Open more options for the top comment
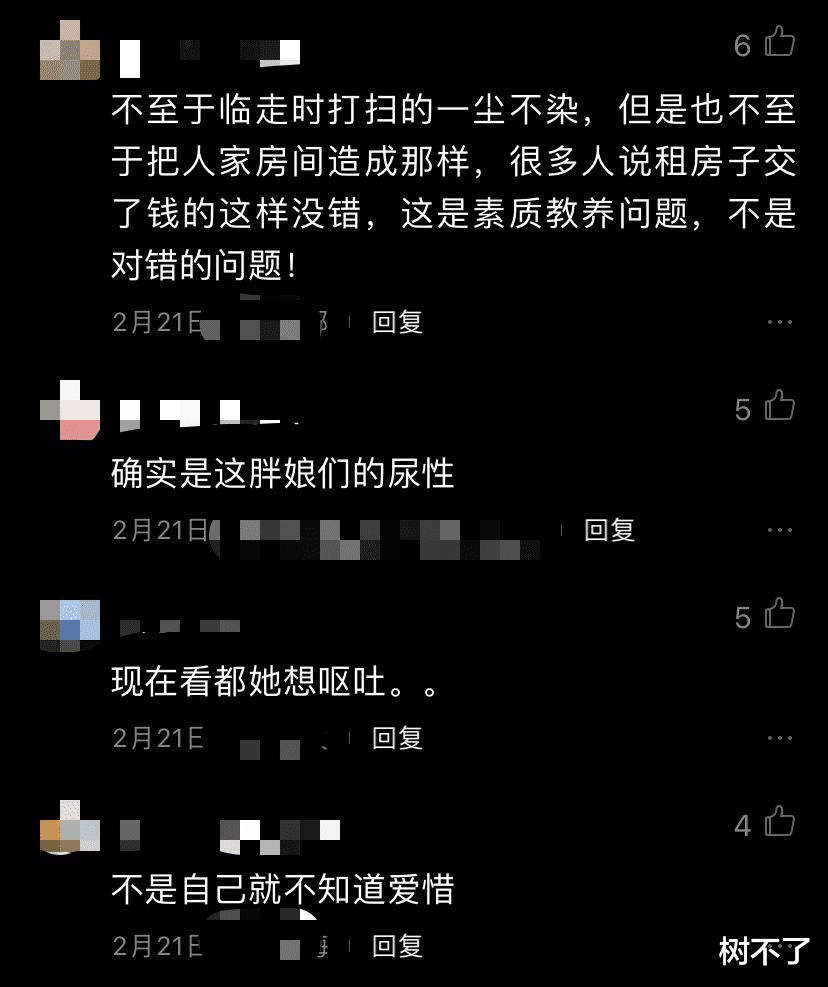Image resolution: width=828 pixels, height=987 pixels. click(778, 321)
